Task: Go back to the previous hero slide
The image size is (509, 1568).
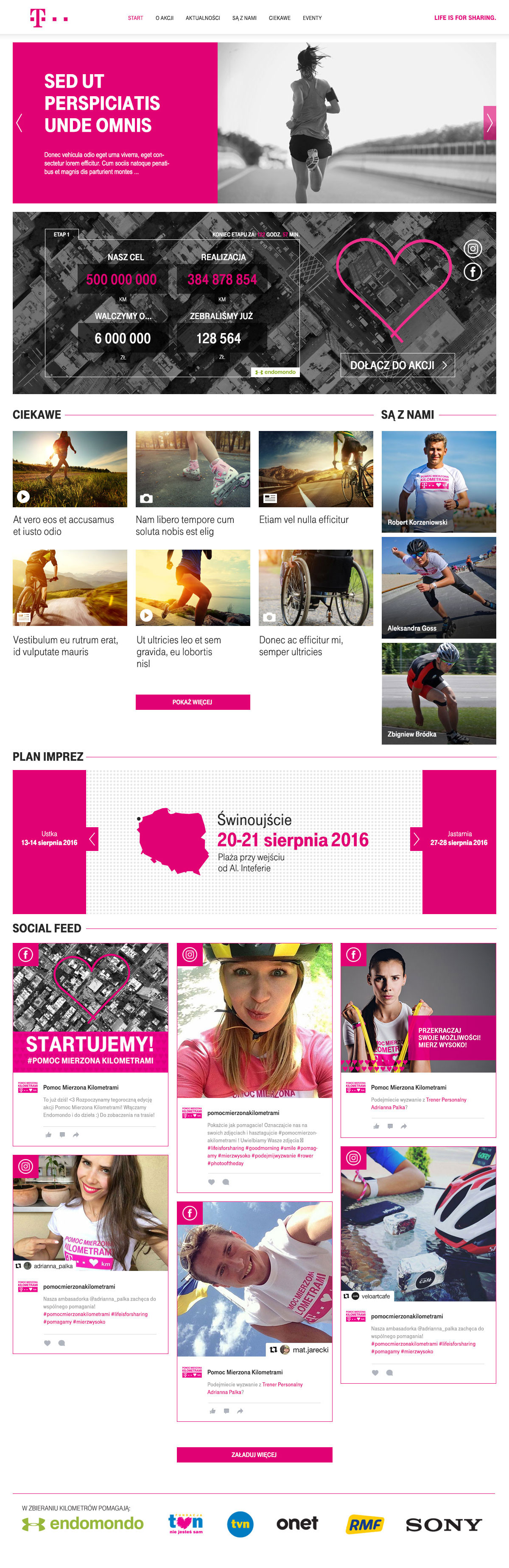Action: pyautogui.click(x=20, y=123)
